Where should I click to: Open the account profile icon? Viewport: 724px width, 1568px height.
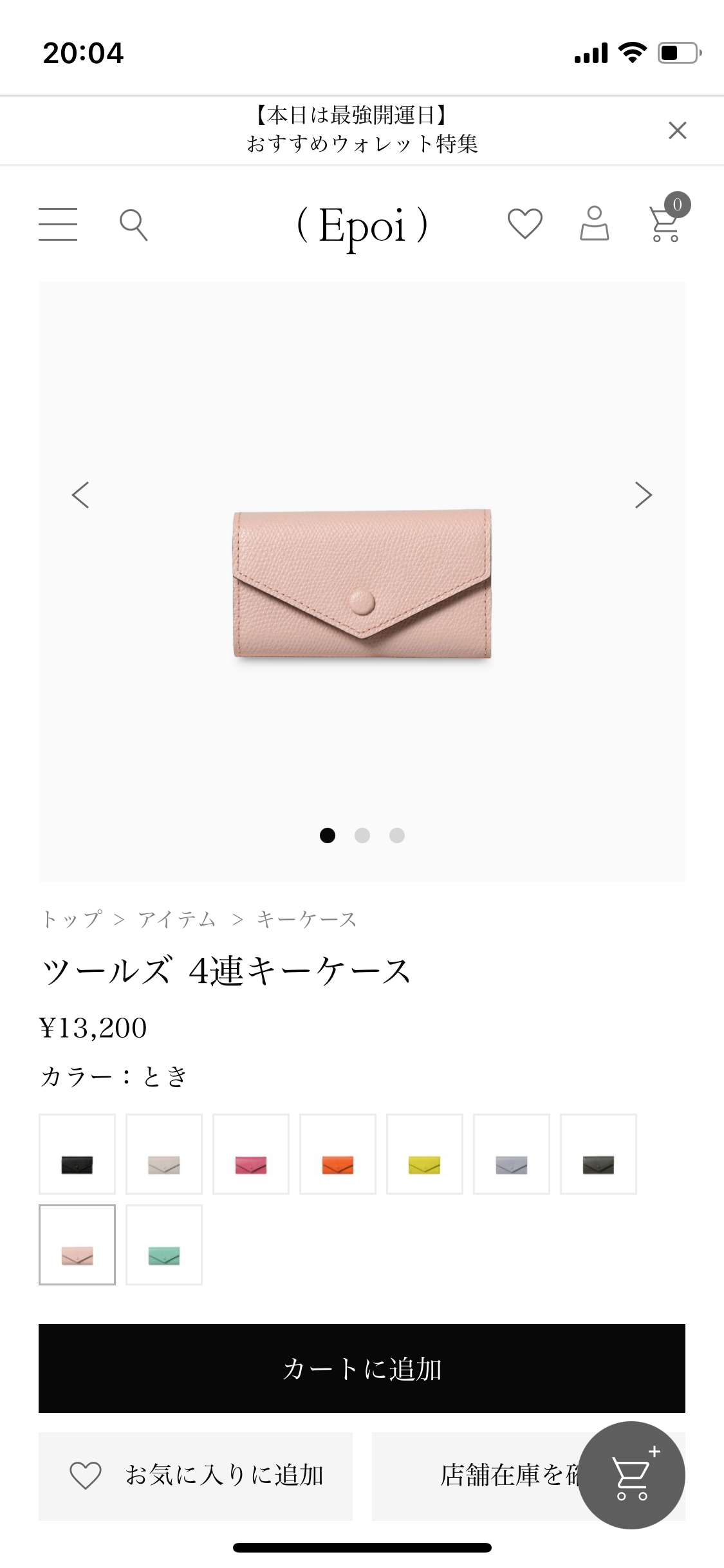click(x=595, y=225)
